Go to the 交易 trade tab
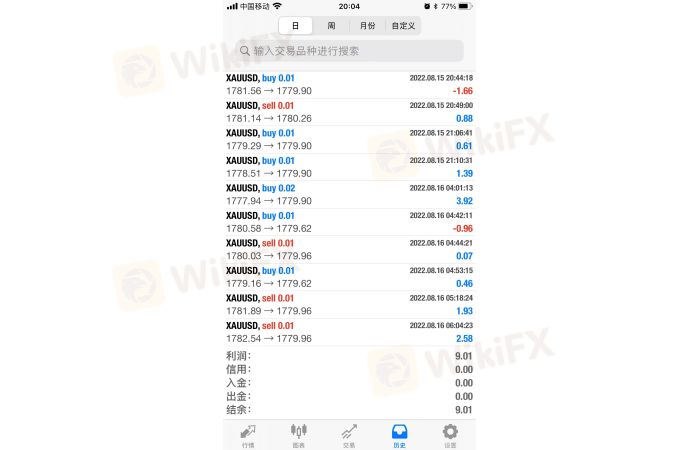Image resolution: width=700 pixels, height=450 pixels. pos(349,434)
